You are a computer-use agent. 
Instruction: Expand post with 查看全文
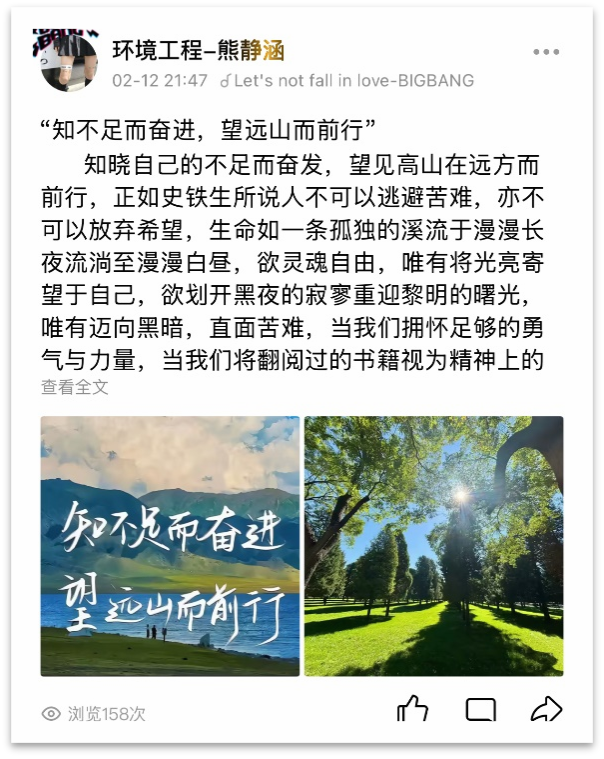[x=74, y=387]
